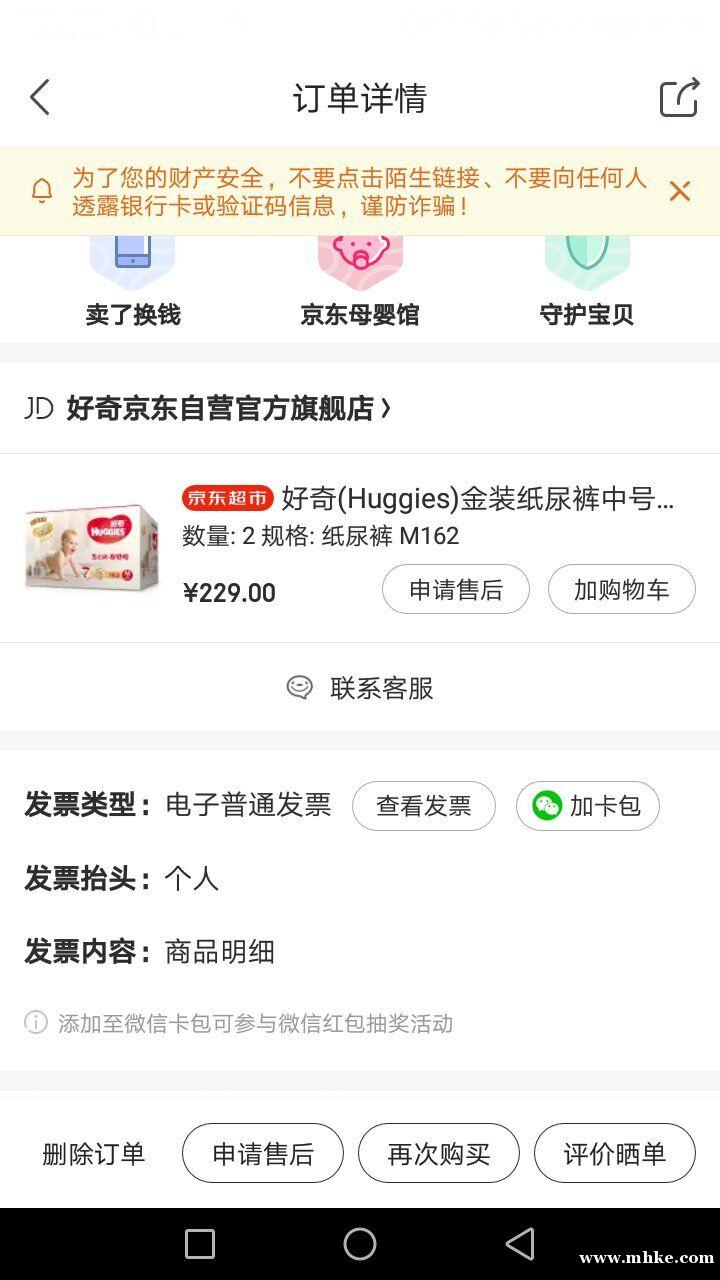Viewport: 720px width, 1280px height.
Task: Tap 查看发票 to view the invoice
Action: pos(423,806)
